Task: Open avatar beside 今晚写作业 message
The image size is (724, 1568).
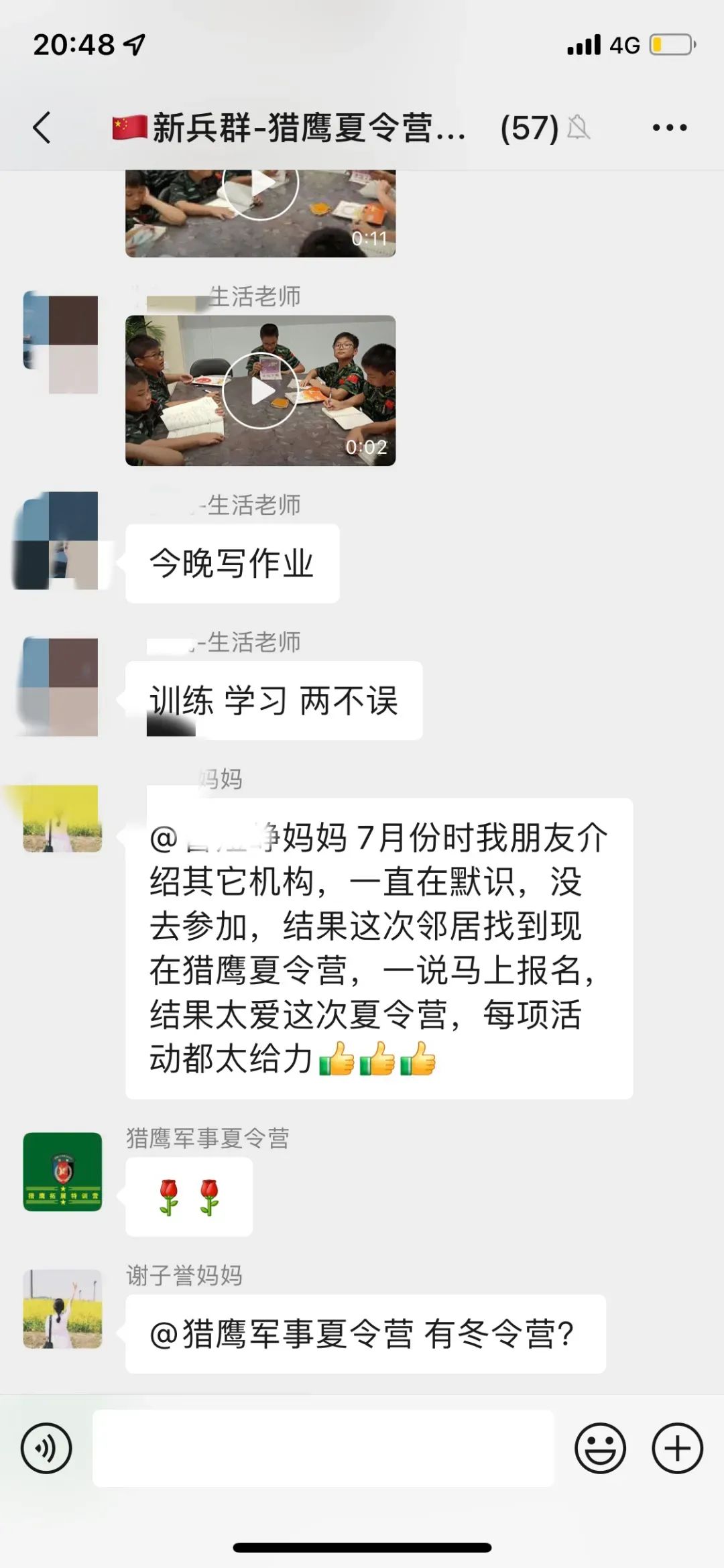Action: 59,540
